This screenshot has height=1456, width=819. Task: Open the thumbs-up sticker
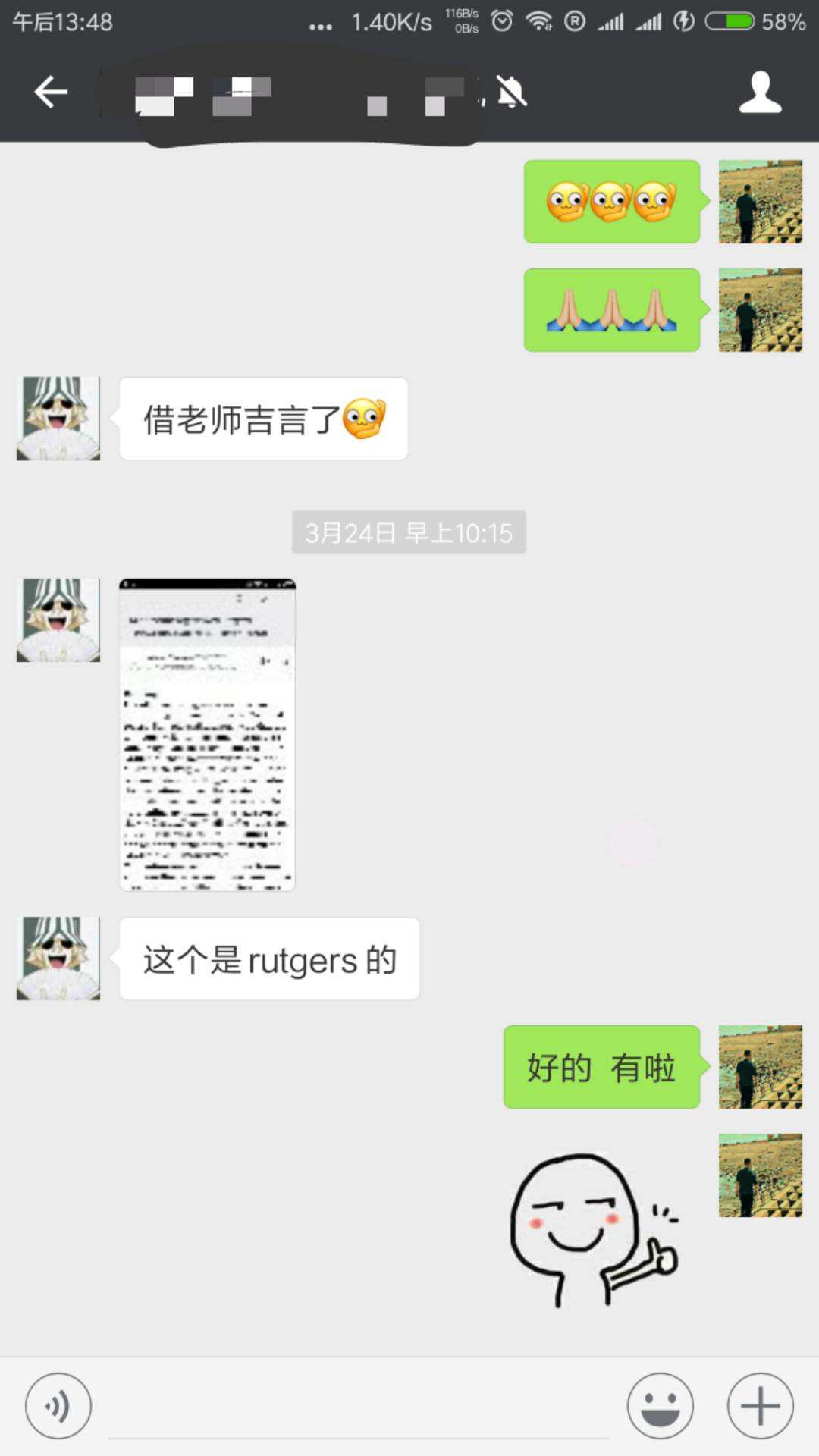click(594, 1228)
